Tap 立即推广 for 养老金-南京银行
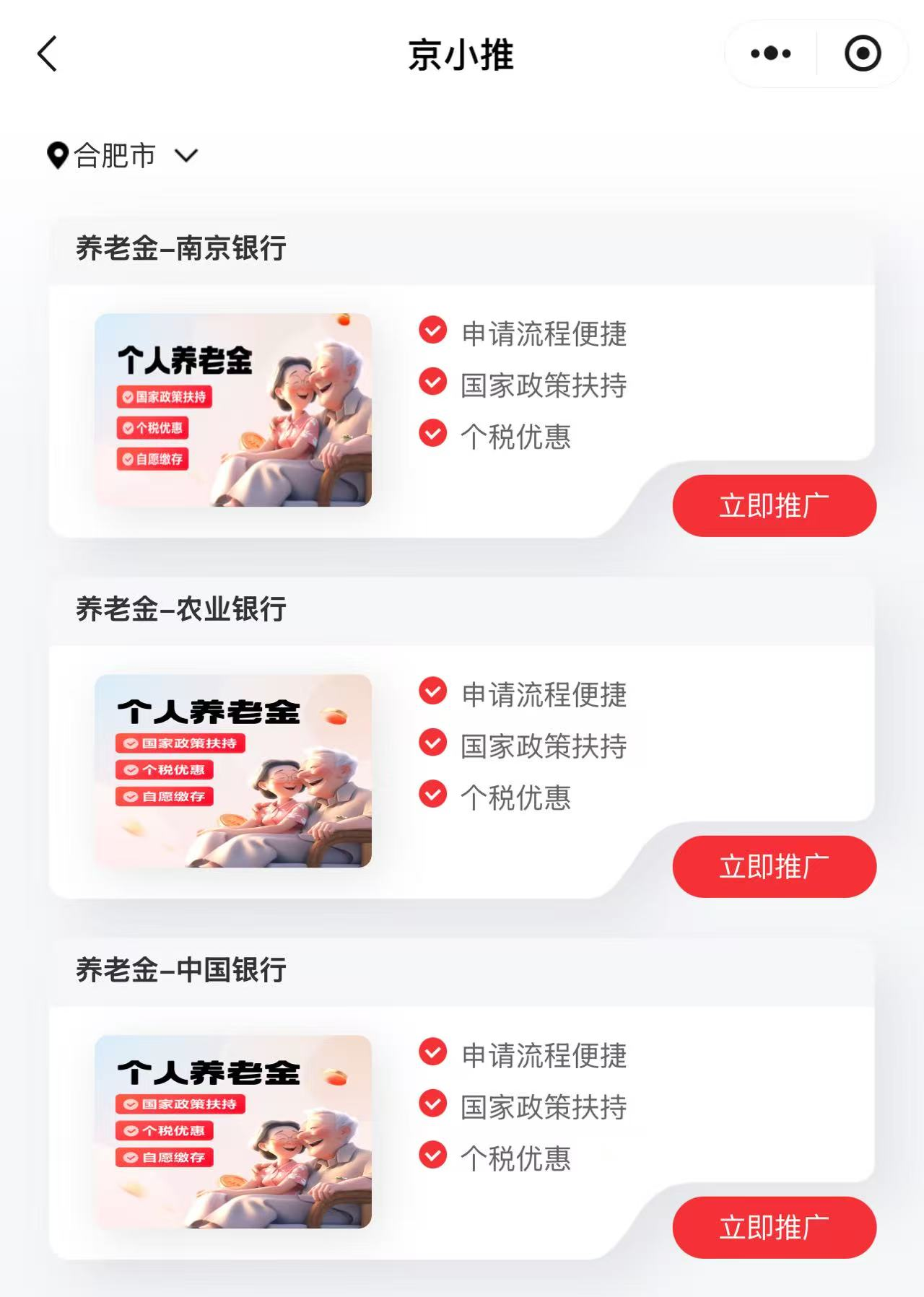 [774, 506]
